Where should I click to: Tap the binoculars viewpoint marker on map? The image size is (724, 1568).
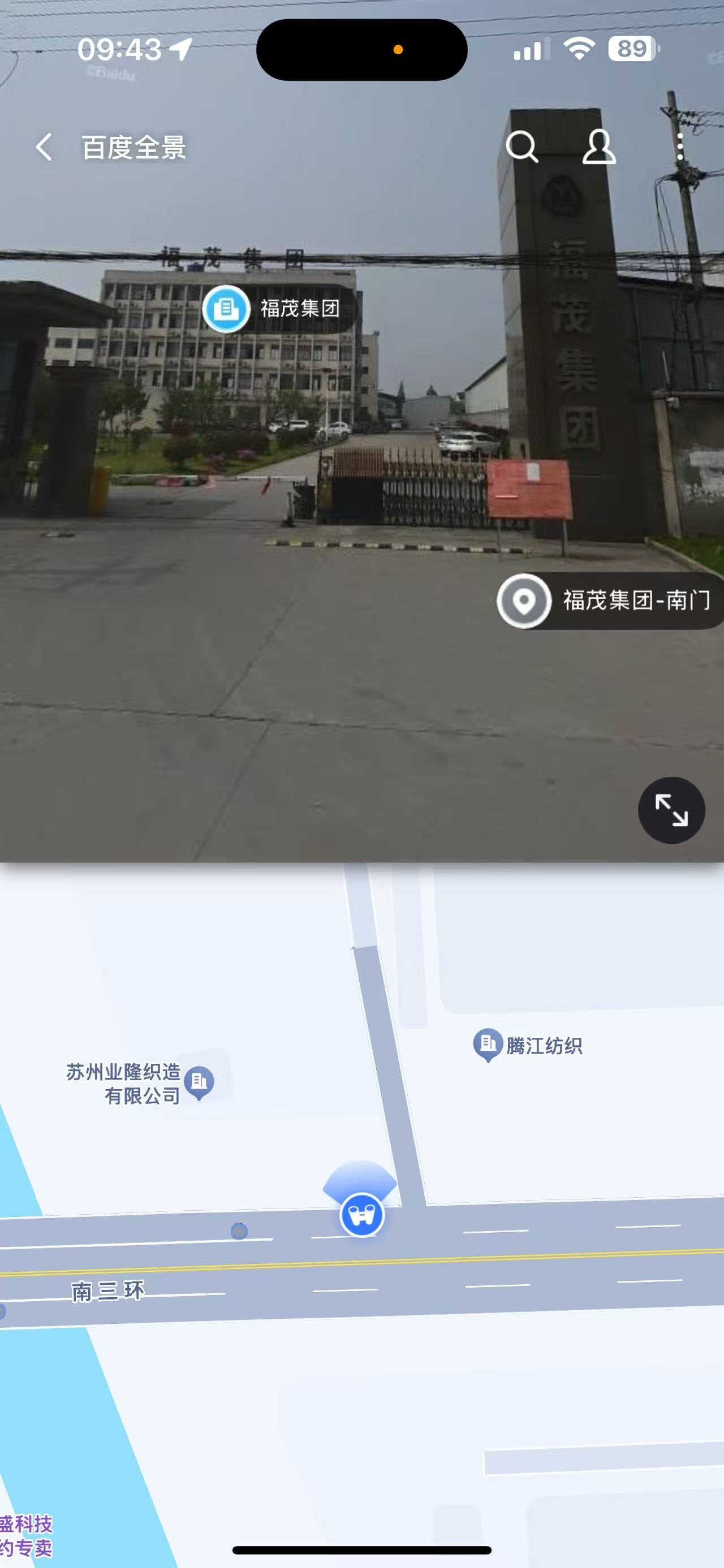click(x=361, y=1215)
